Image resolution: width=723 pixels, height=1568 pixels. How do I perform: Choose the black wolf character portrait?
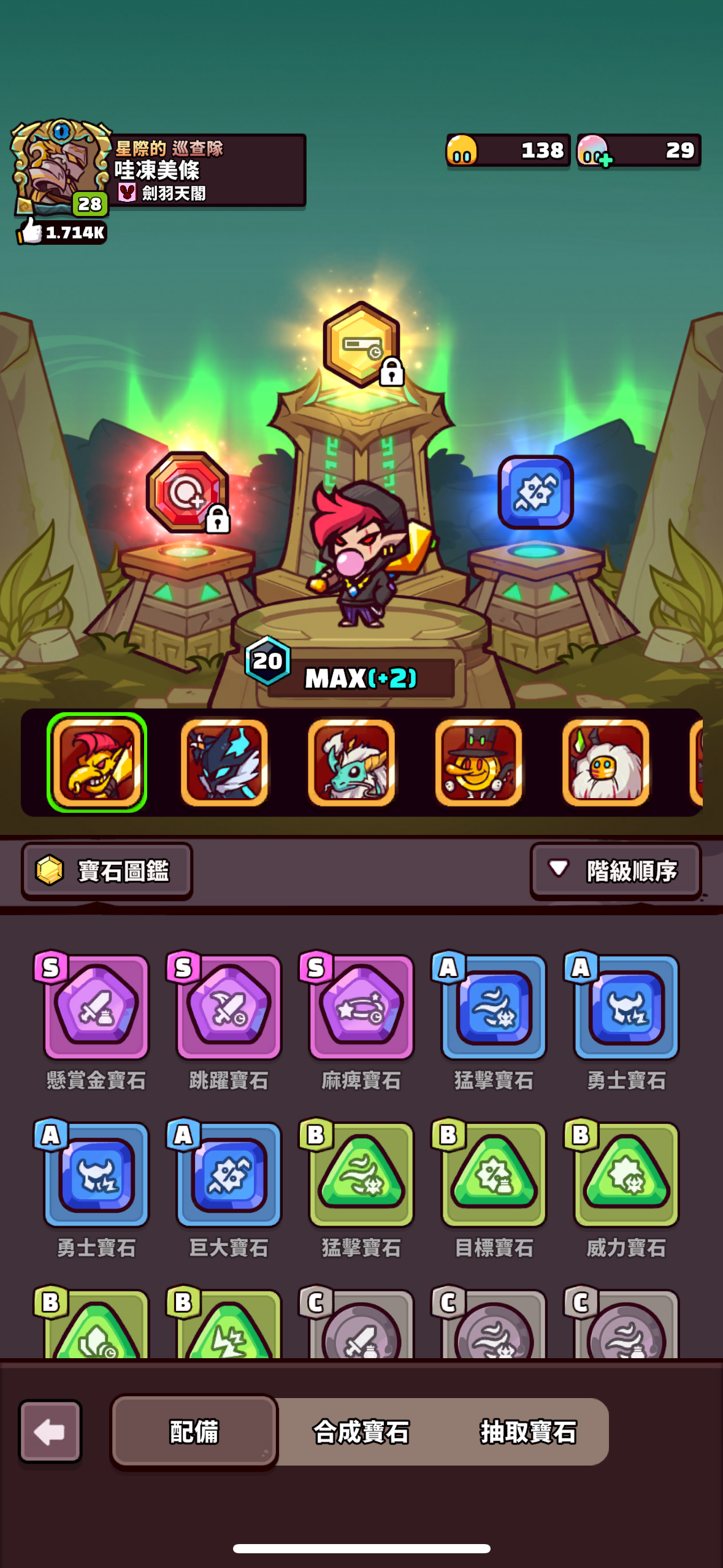tap(224, 763)
